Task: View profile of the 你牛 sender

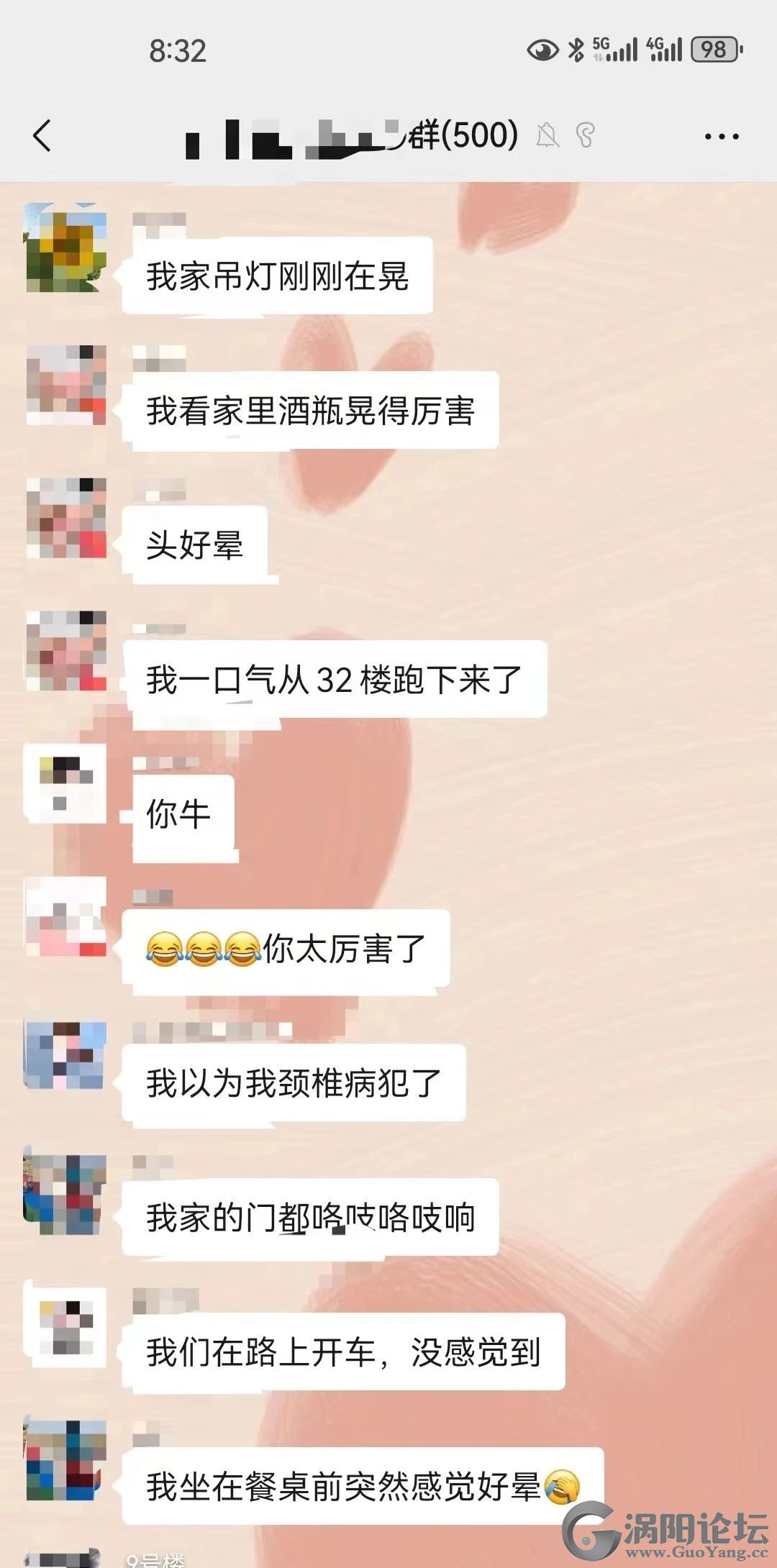Action: pos(65,784)
